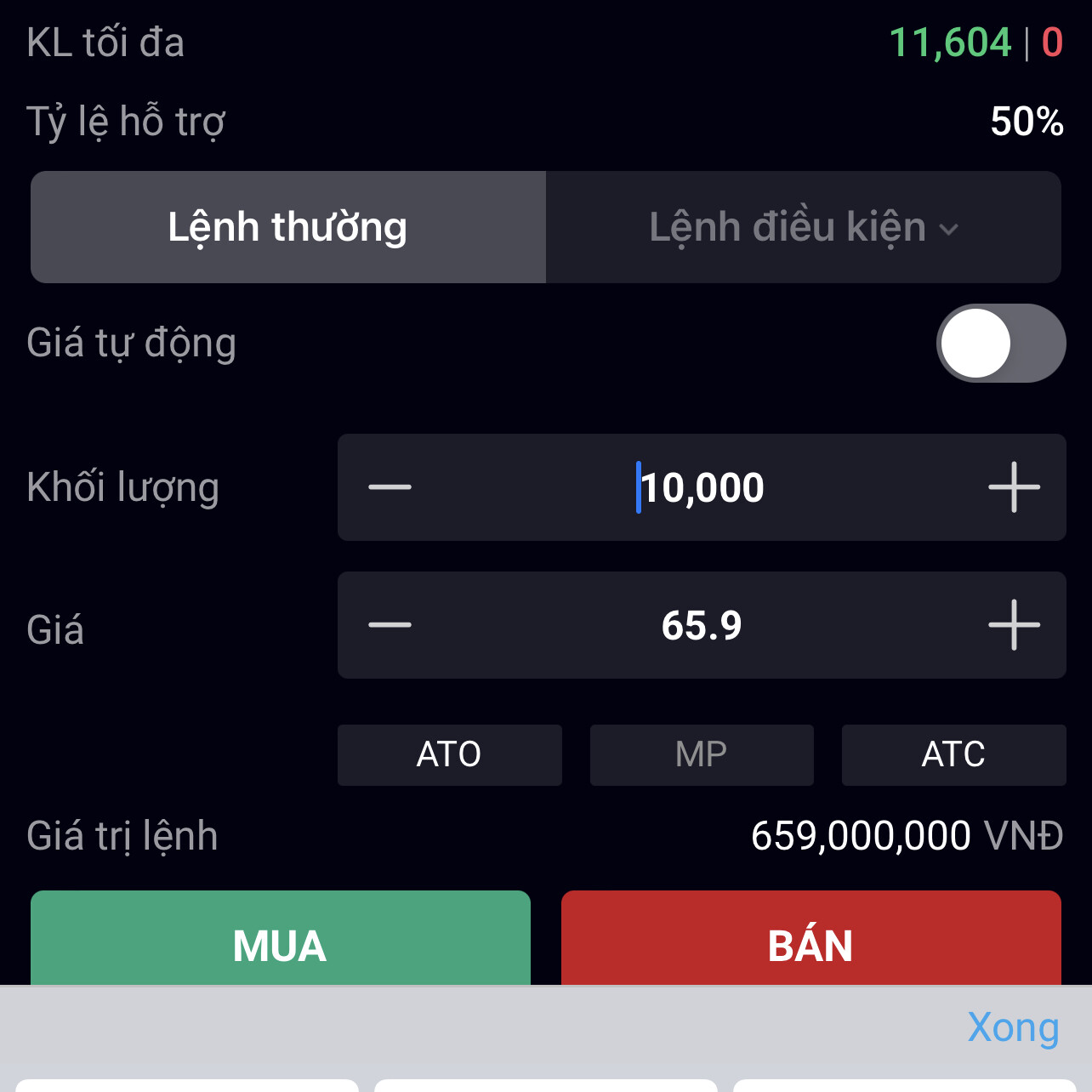This screenshot has height=1092, width=1092.
Task: Select the ATC order type
Action: click(x=953, y=754)
